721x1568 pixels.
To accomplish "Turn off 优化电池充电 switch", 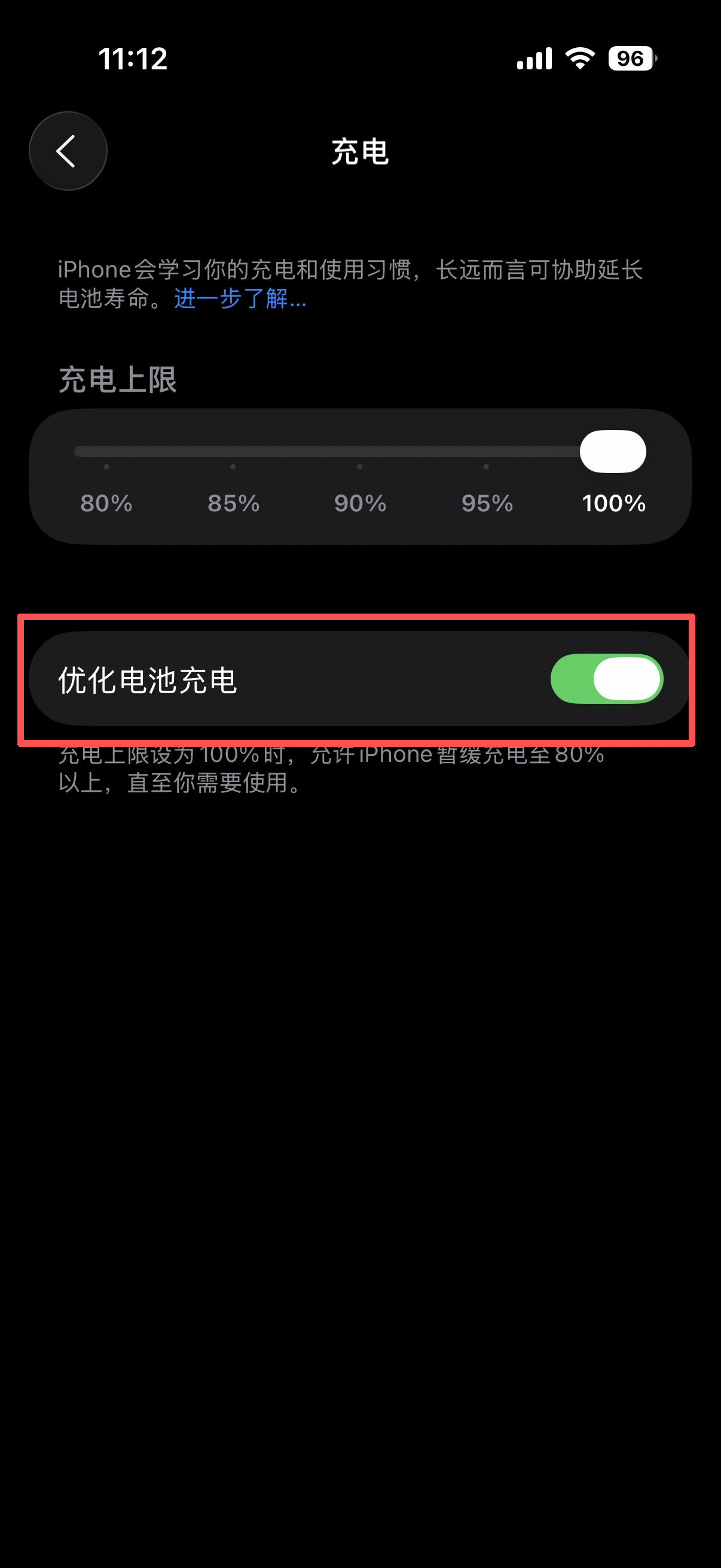I will click(x=606, y=679).
